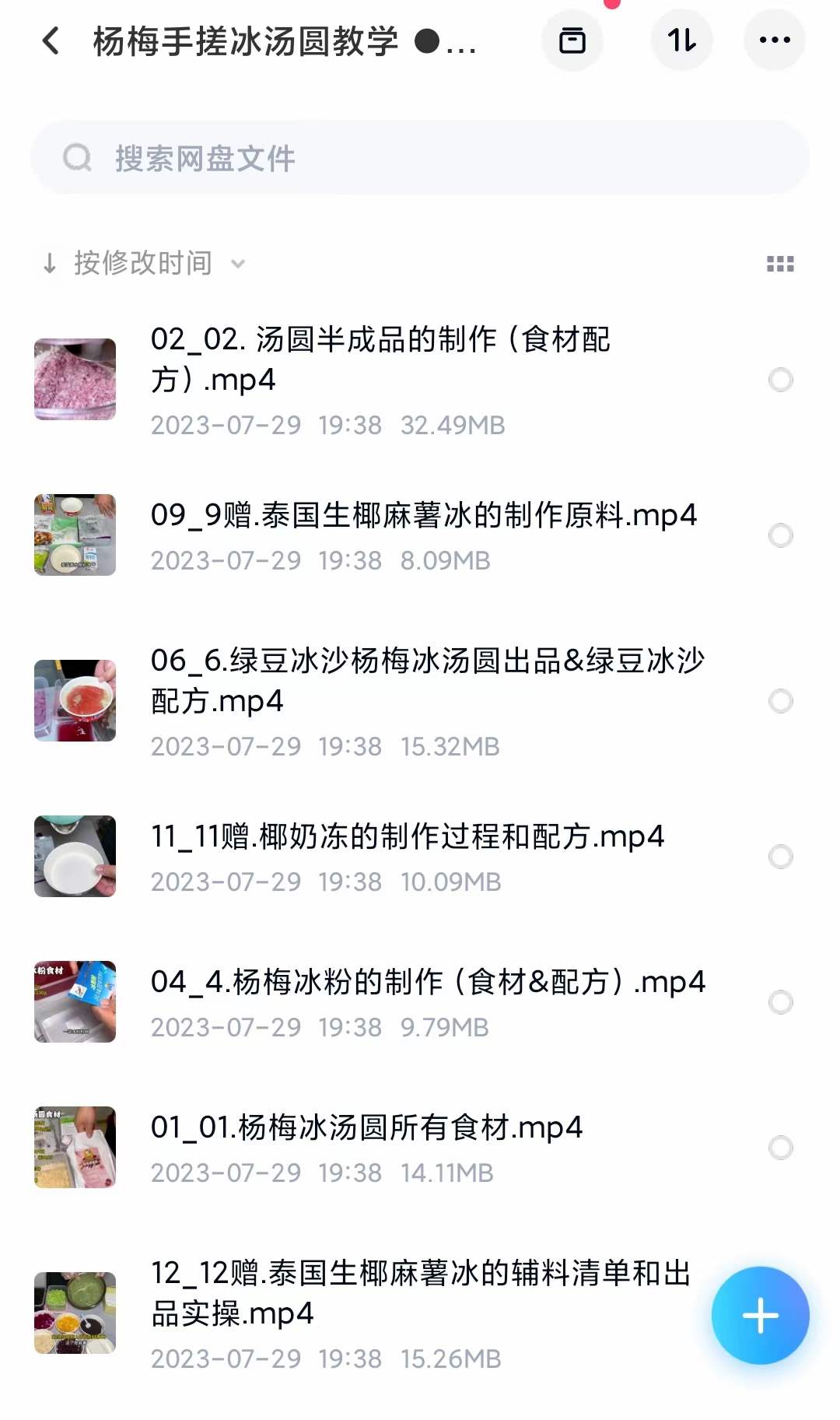Select the checkbox for 09_9赠.泰国生椰麻薯冰的制作原料.mp4
Screen dimensions: 840x1420
point(780,535)
